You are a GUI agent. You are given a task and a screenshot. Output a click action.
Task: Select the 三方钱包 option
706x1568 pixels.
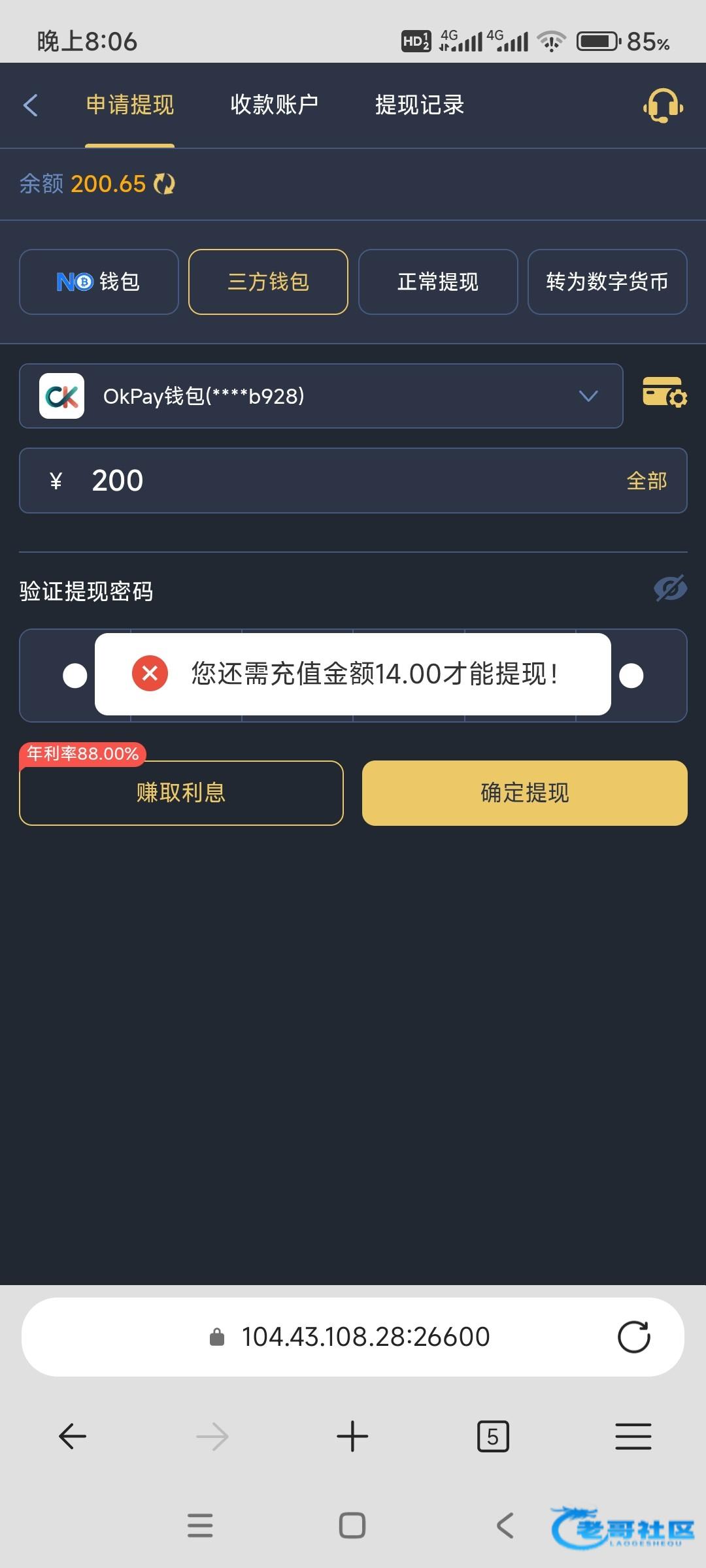pyautogui.click(x=268, y=282)
